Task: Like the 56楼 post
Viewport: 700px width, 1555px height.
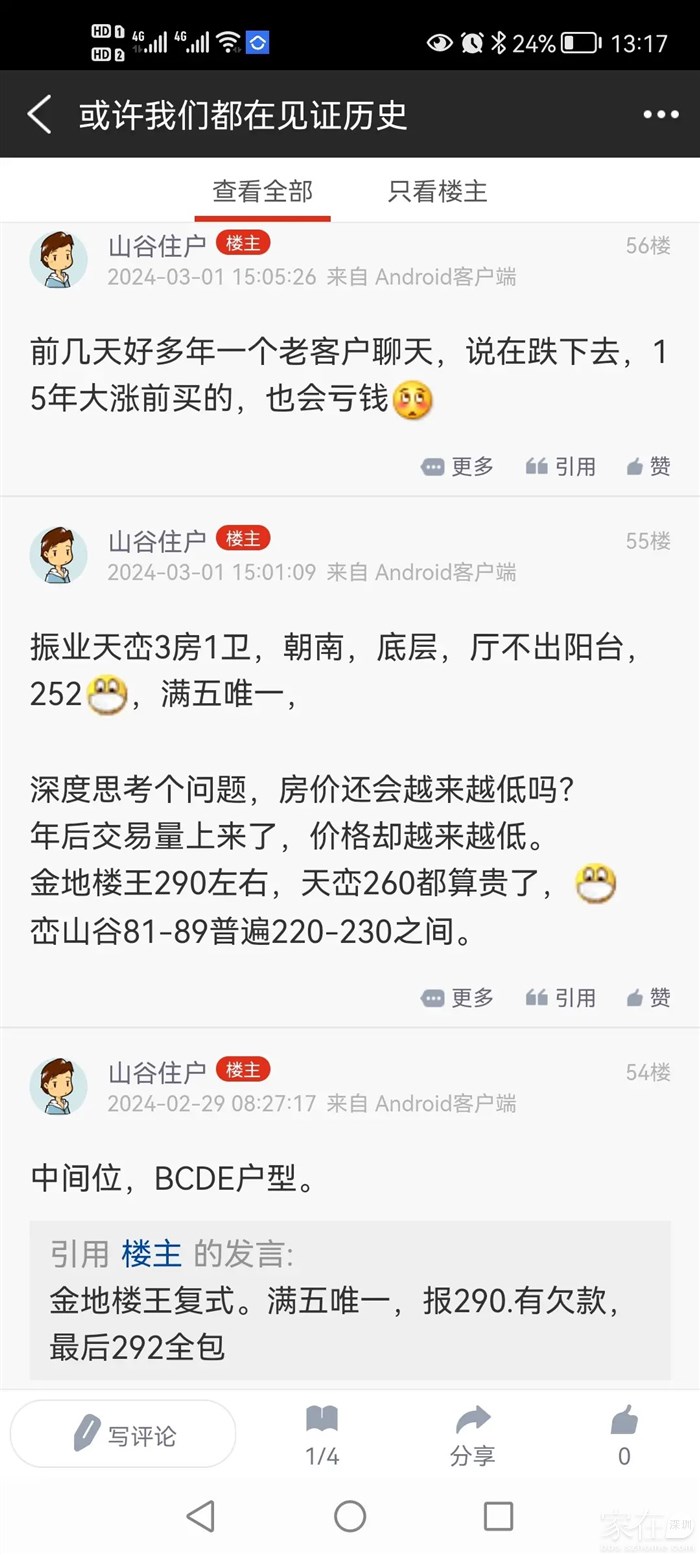Action: [x=648, y=466]
